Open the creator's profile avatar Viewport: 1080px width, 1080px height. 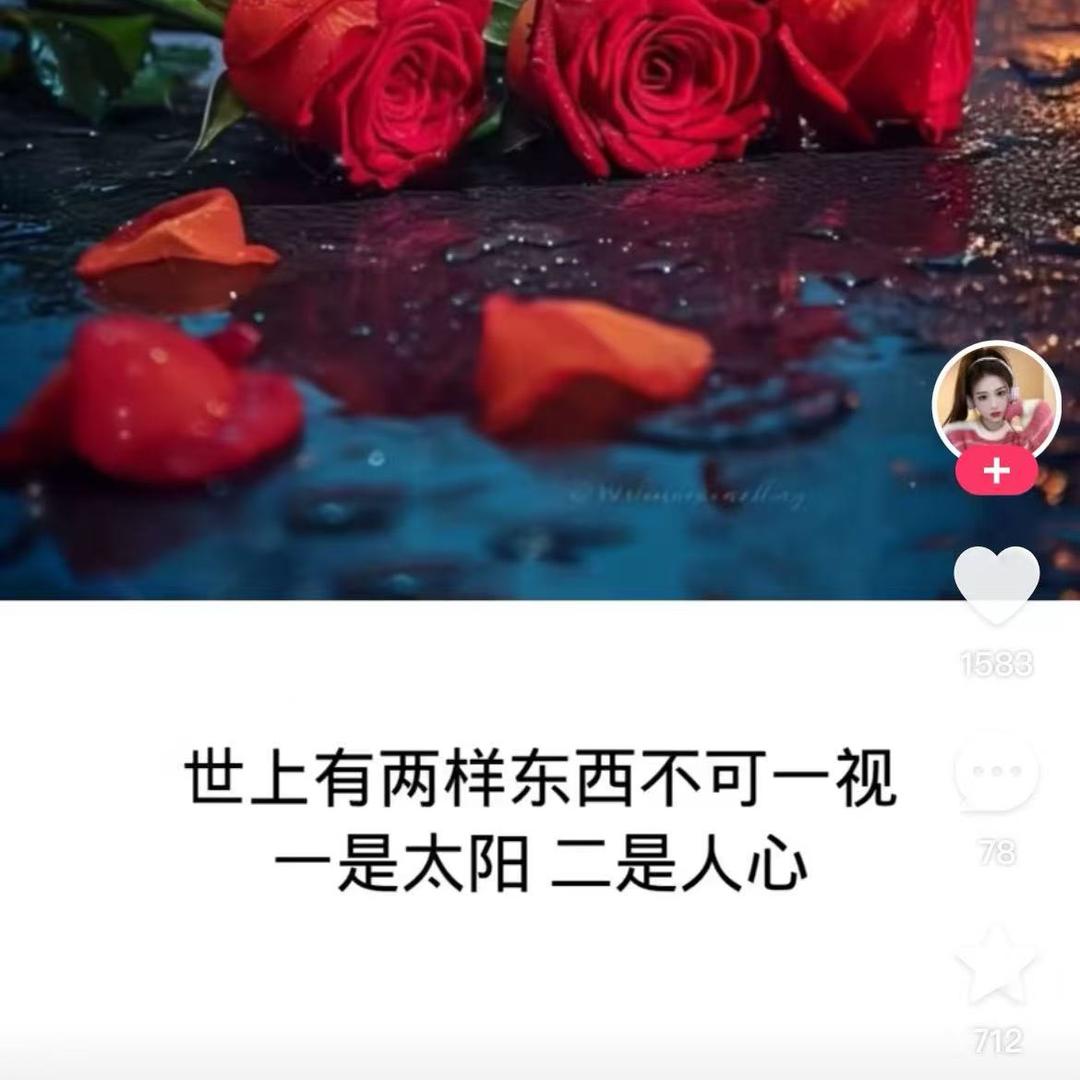[996, 402]
